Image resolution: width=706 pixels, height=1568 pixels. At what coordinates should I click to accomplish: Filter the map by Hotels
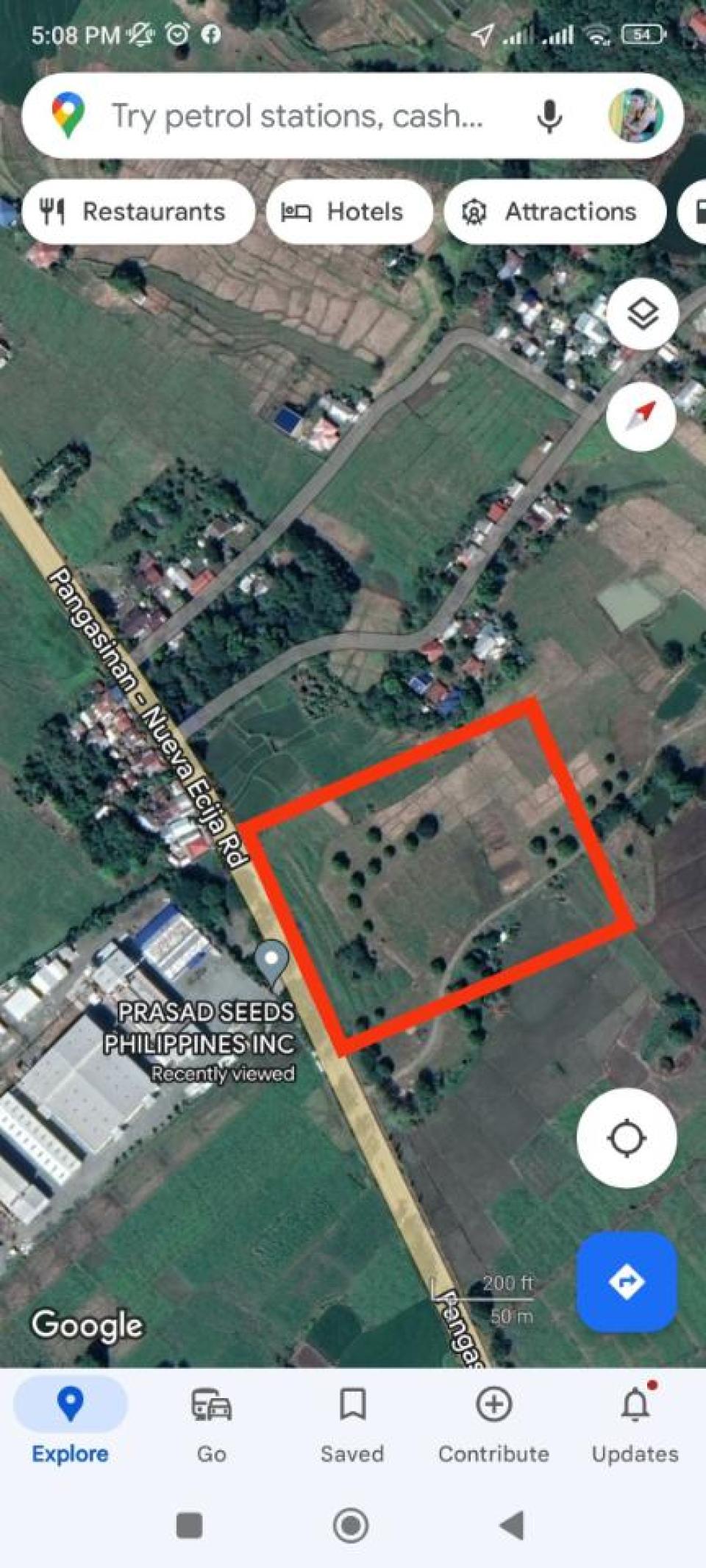[349, 212]
